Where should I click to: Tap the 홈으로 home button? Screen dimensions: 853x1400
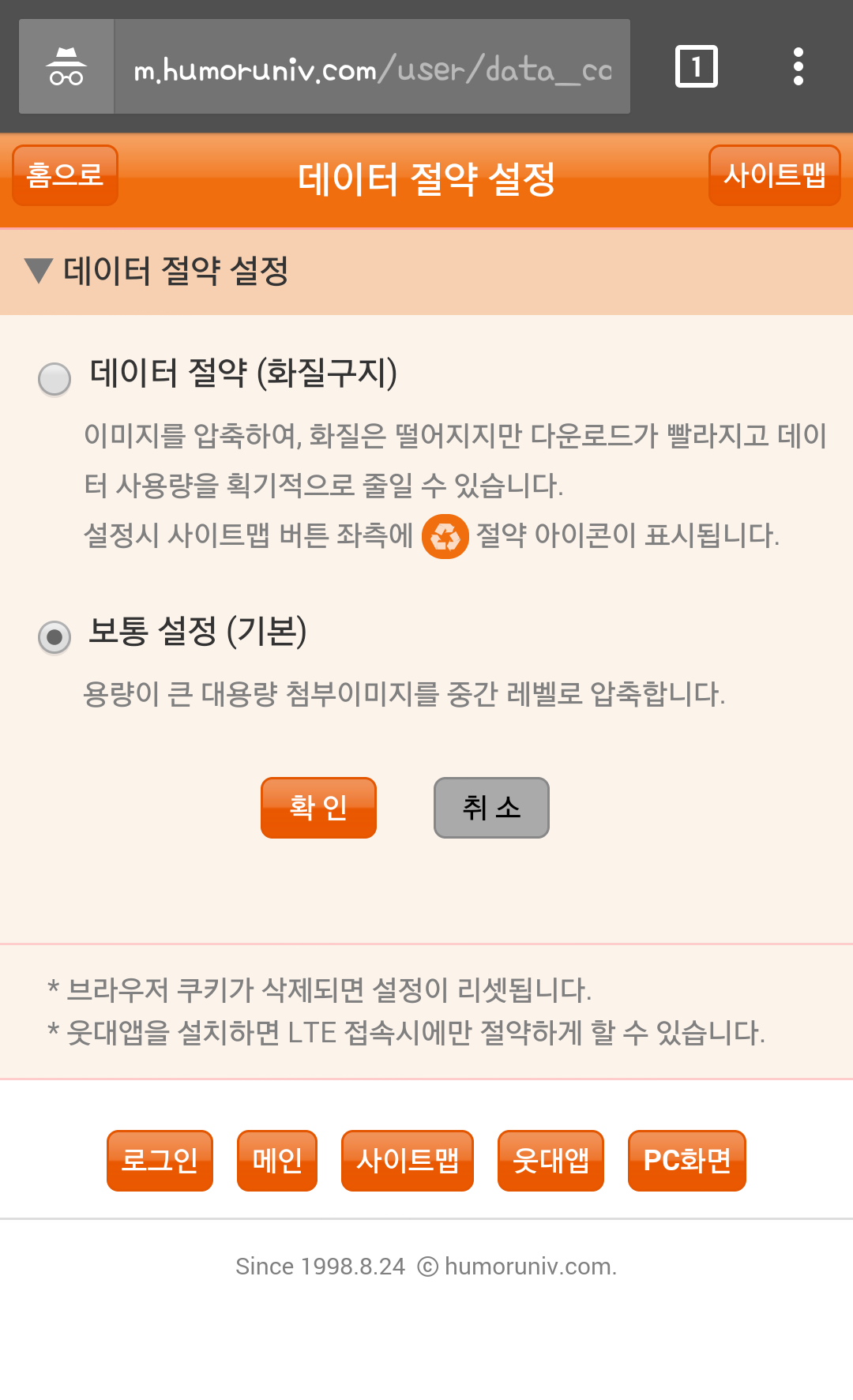click(65, 175)
